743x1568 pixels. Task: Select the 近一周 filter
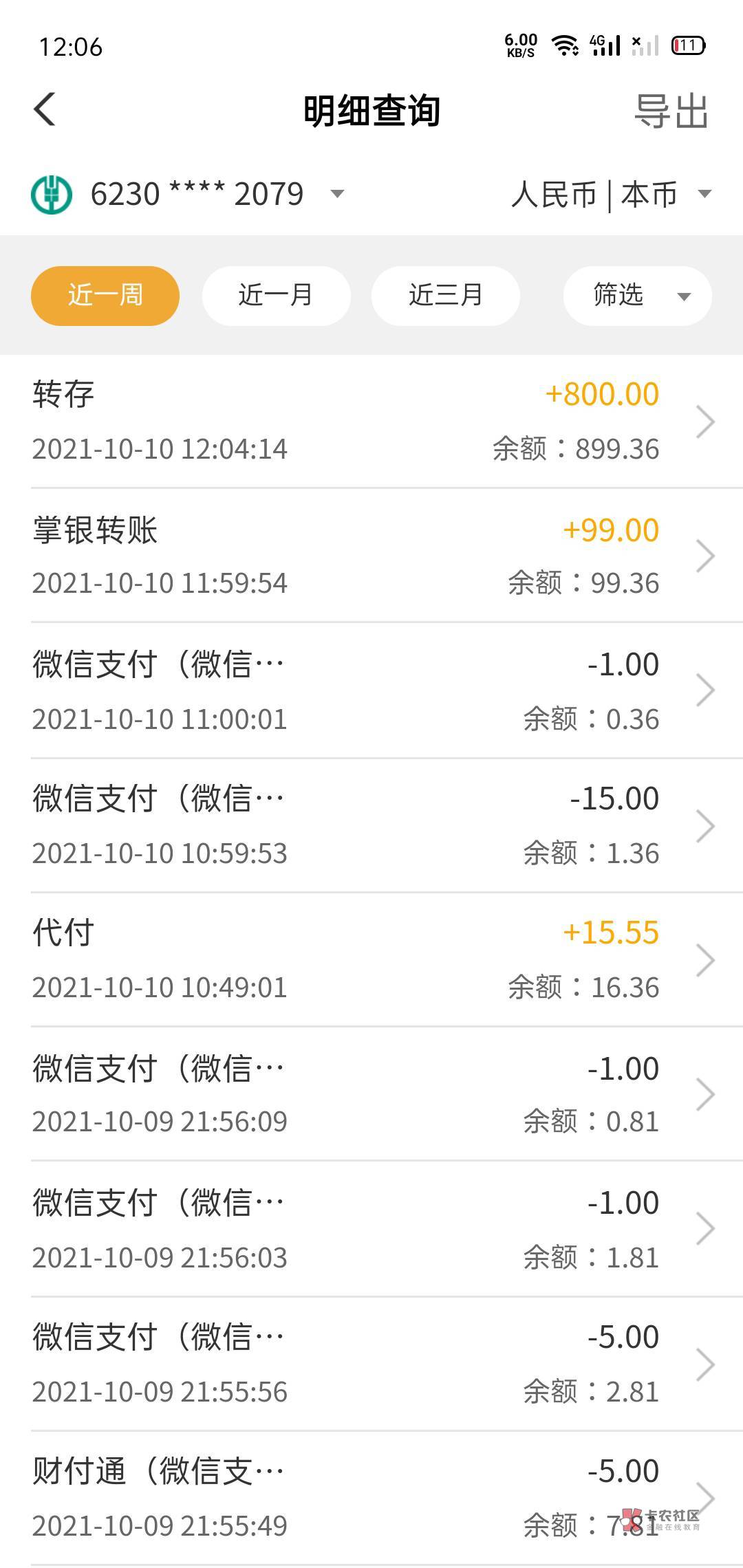[x=105, y=296]
